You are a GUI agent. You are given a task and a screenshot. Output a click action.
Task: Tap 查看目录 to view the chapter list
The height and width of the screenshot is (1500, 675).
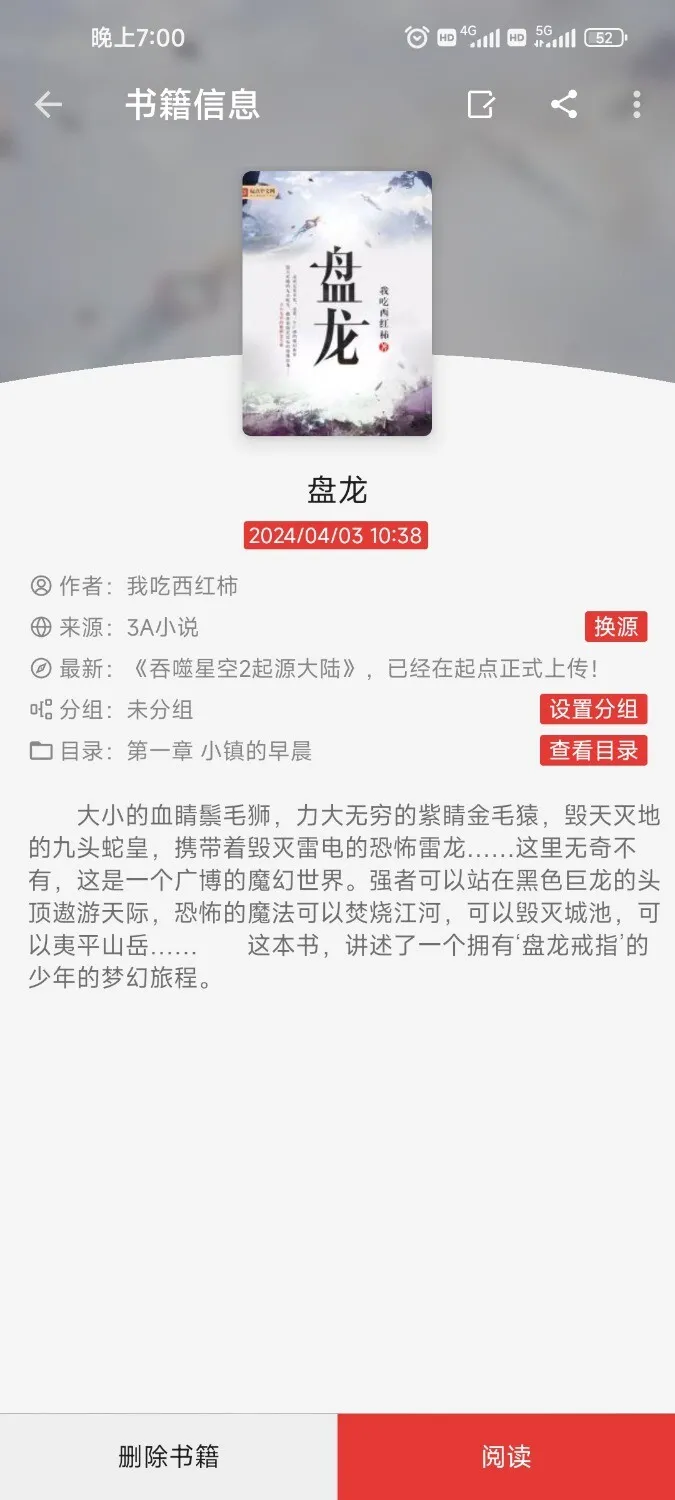[x=593, y=750]
